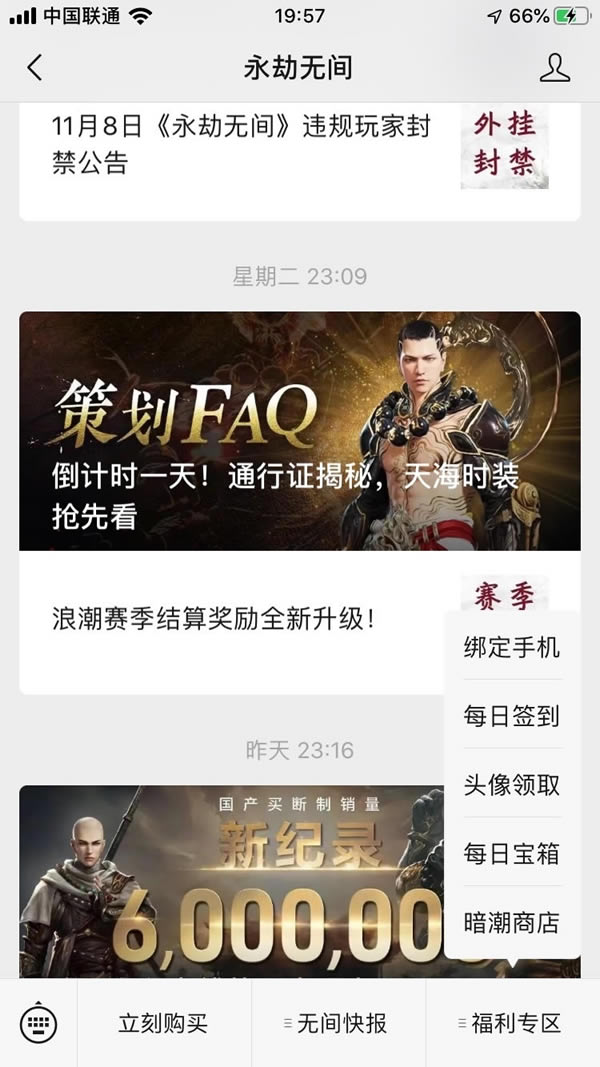
Task: Open the 新纪录 6,000,000 article card
Action: coord(230,880)
